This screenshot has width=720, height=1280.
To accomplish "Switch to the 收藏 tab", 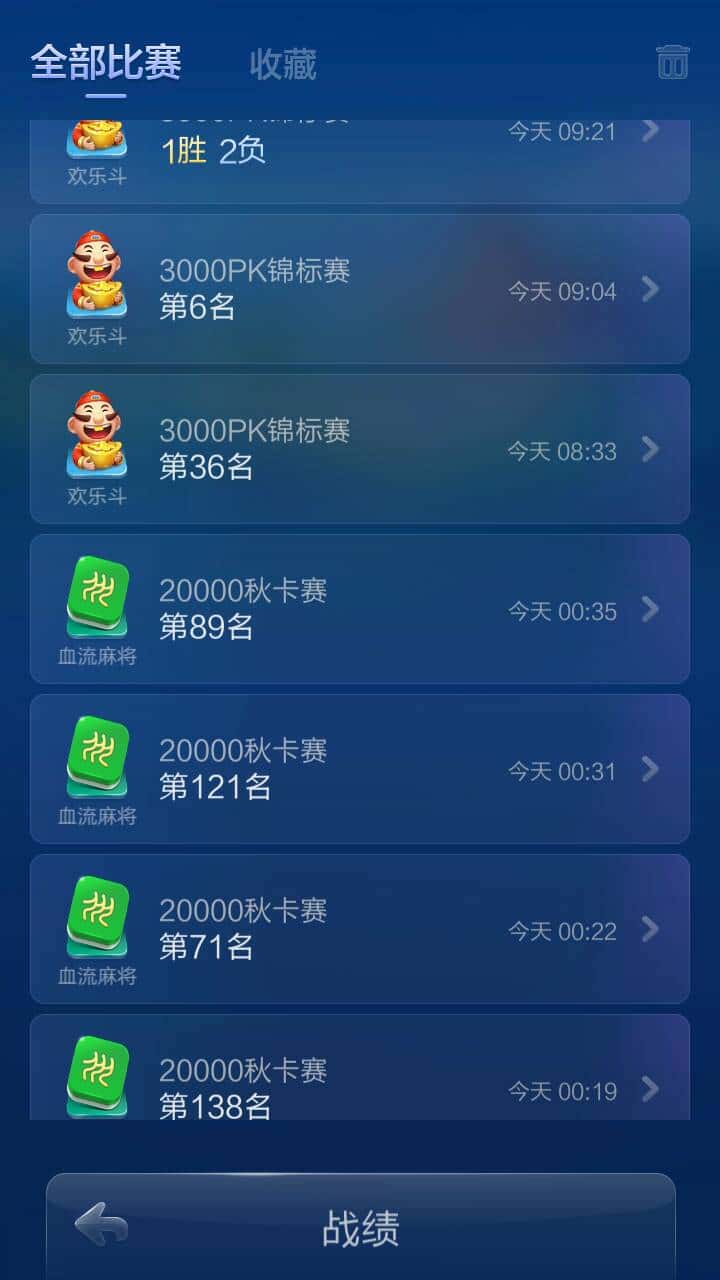I will click(281, 63).
